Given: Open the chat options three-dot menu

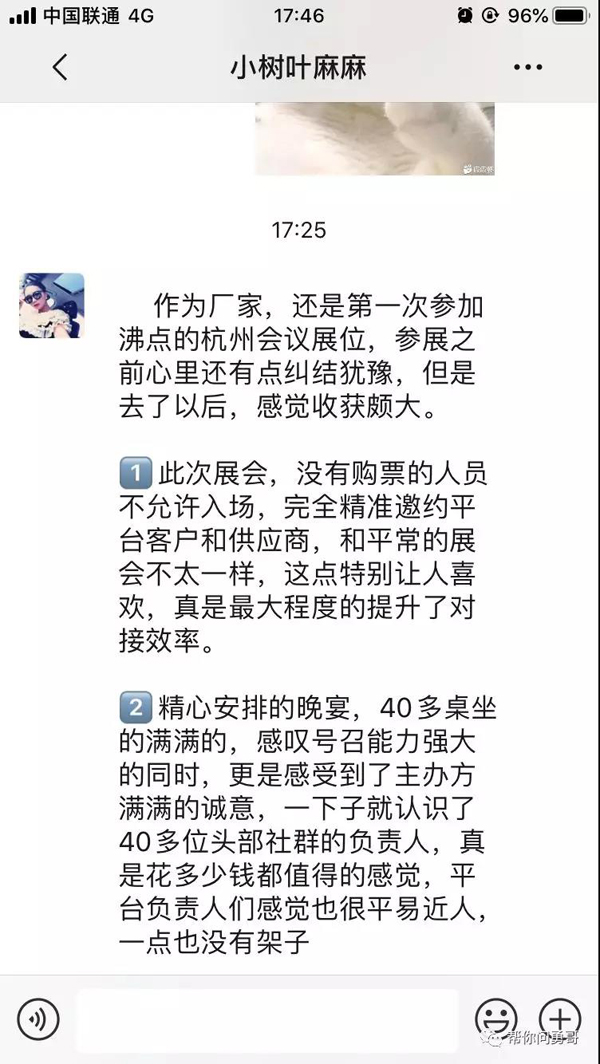Looking at the screenshot, I should coord(527,68).
